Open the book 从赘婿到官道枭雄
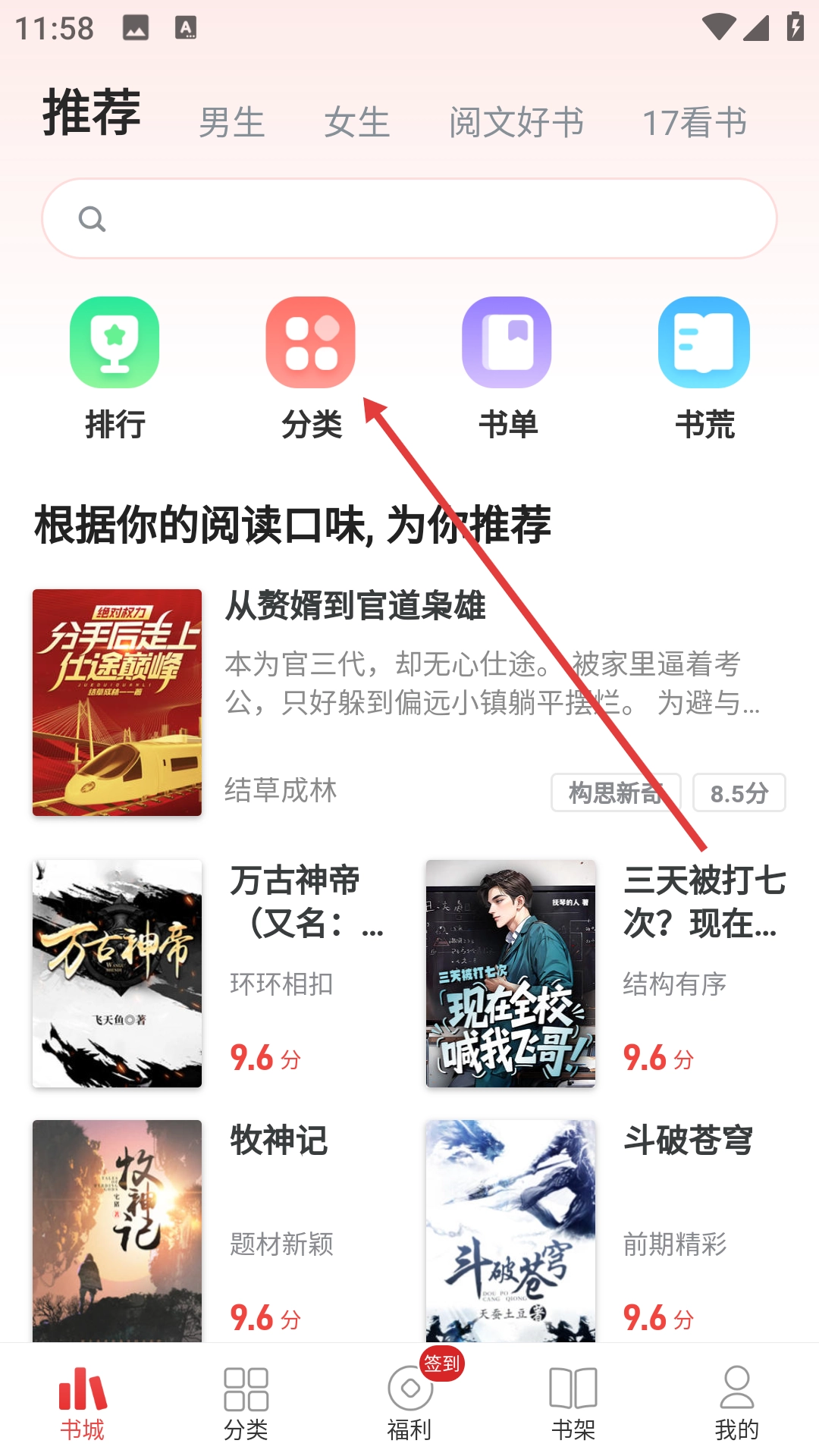819x1456 pixels. pos(355,607)
